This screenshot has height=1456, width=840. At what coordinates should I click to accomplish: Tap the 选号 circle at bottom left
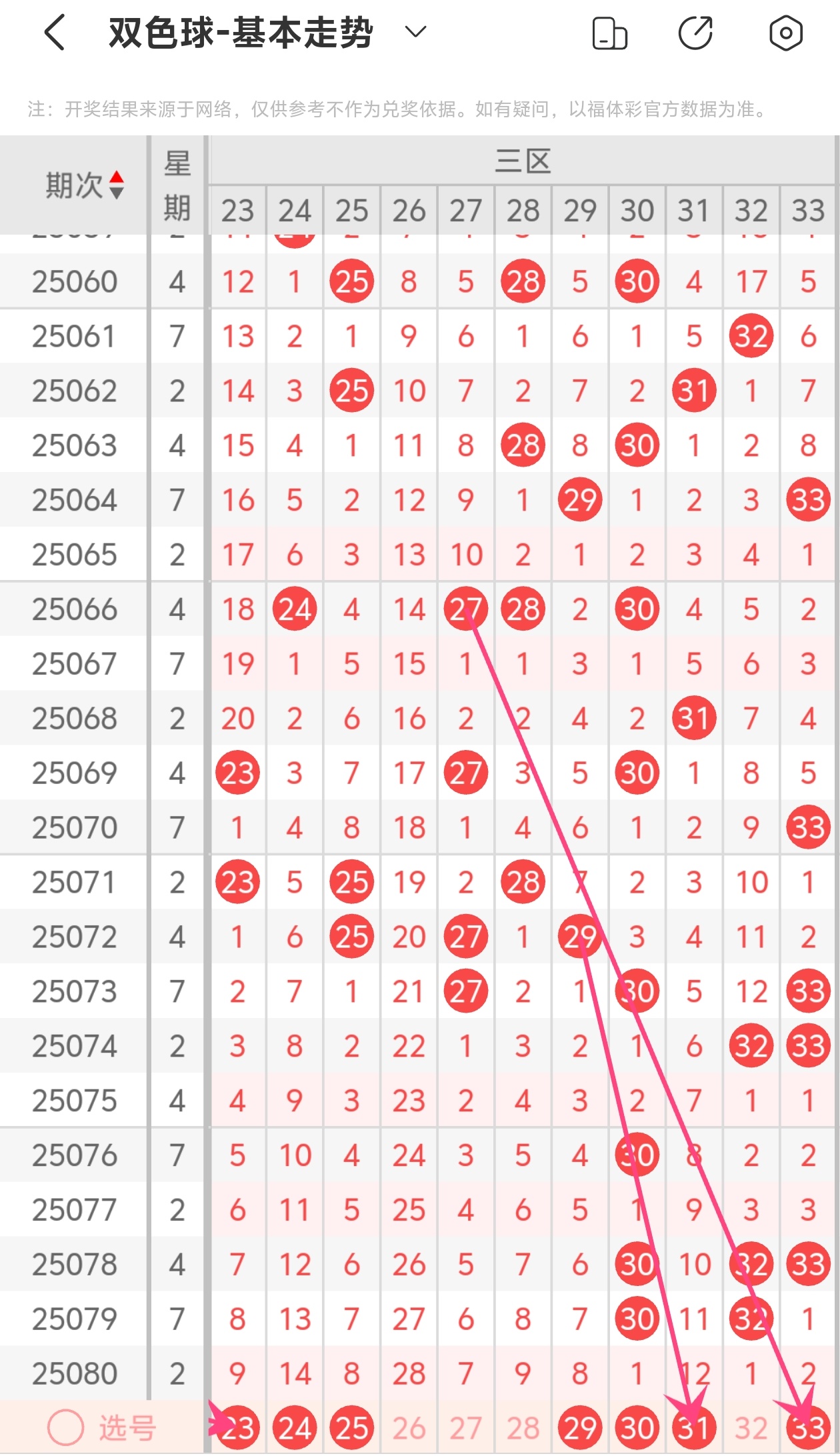point(66,1427)
